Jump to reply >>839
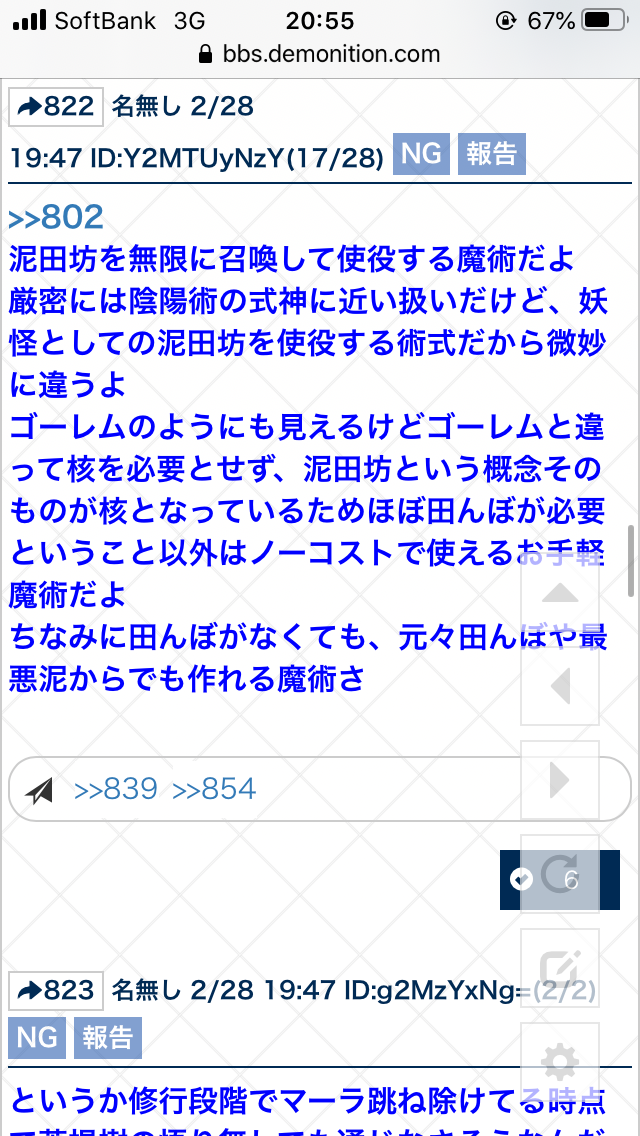This screenshot has width=640, height=1136. (116, 790)
